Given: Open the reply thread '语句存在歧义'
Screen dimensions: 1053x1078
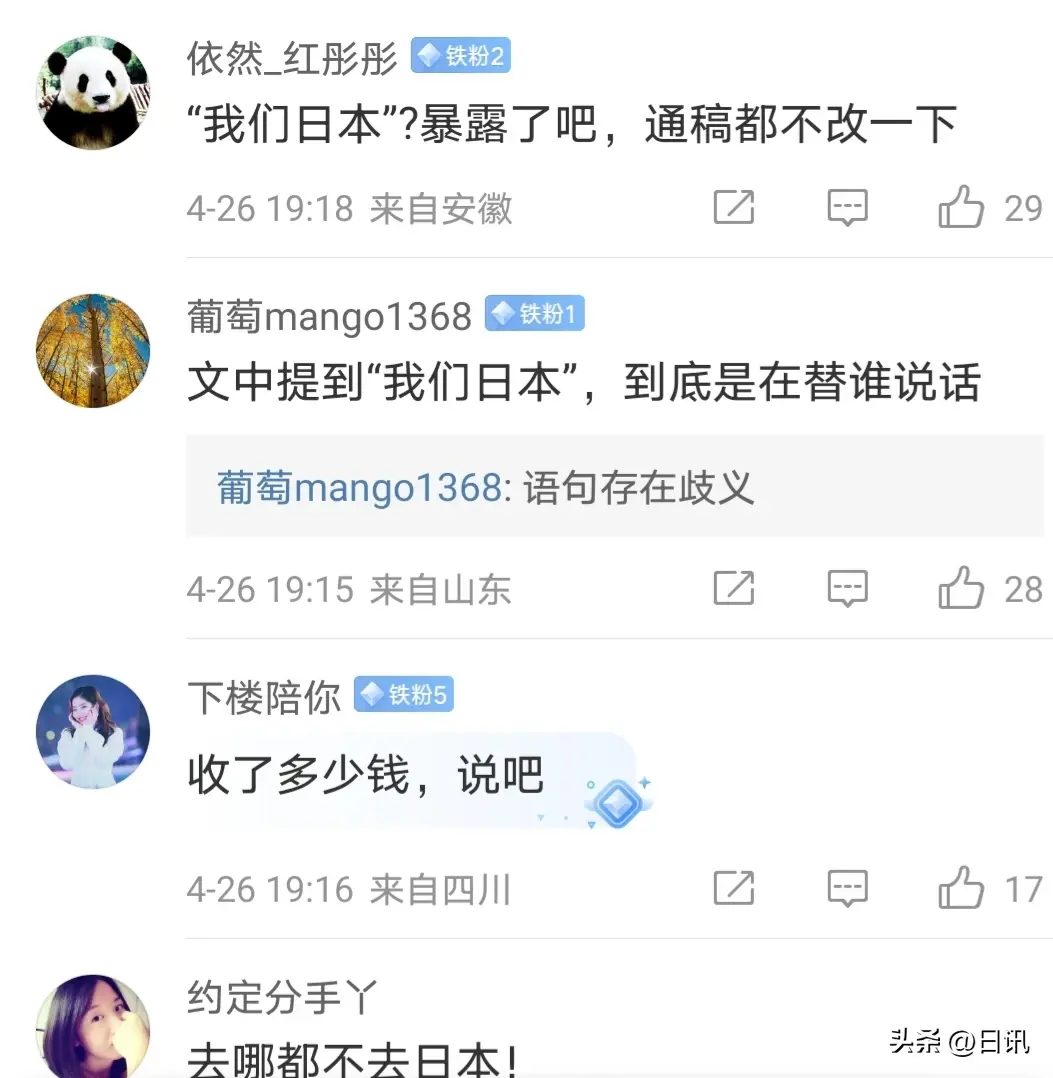Looking at the screenshot, I should [614, 488].
